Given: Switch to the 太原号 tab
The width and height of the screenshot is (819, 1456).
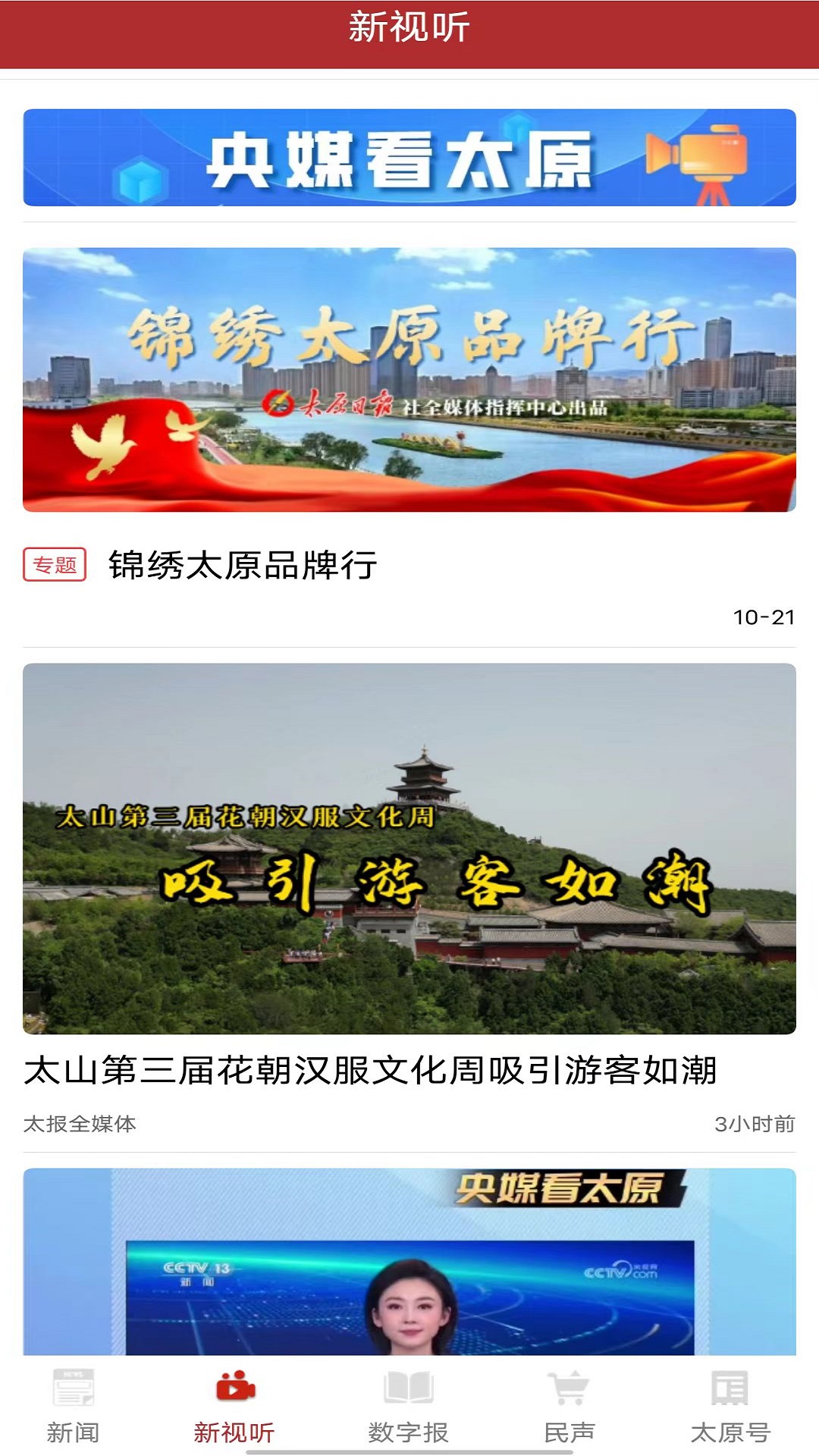Looking at the screenshot, I should click(x=730, y=1407).
